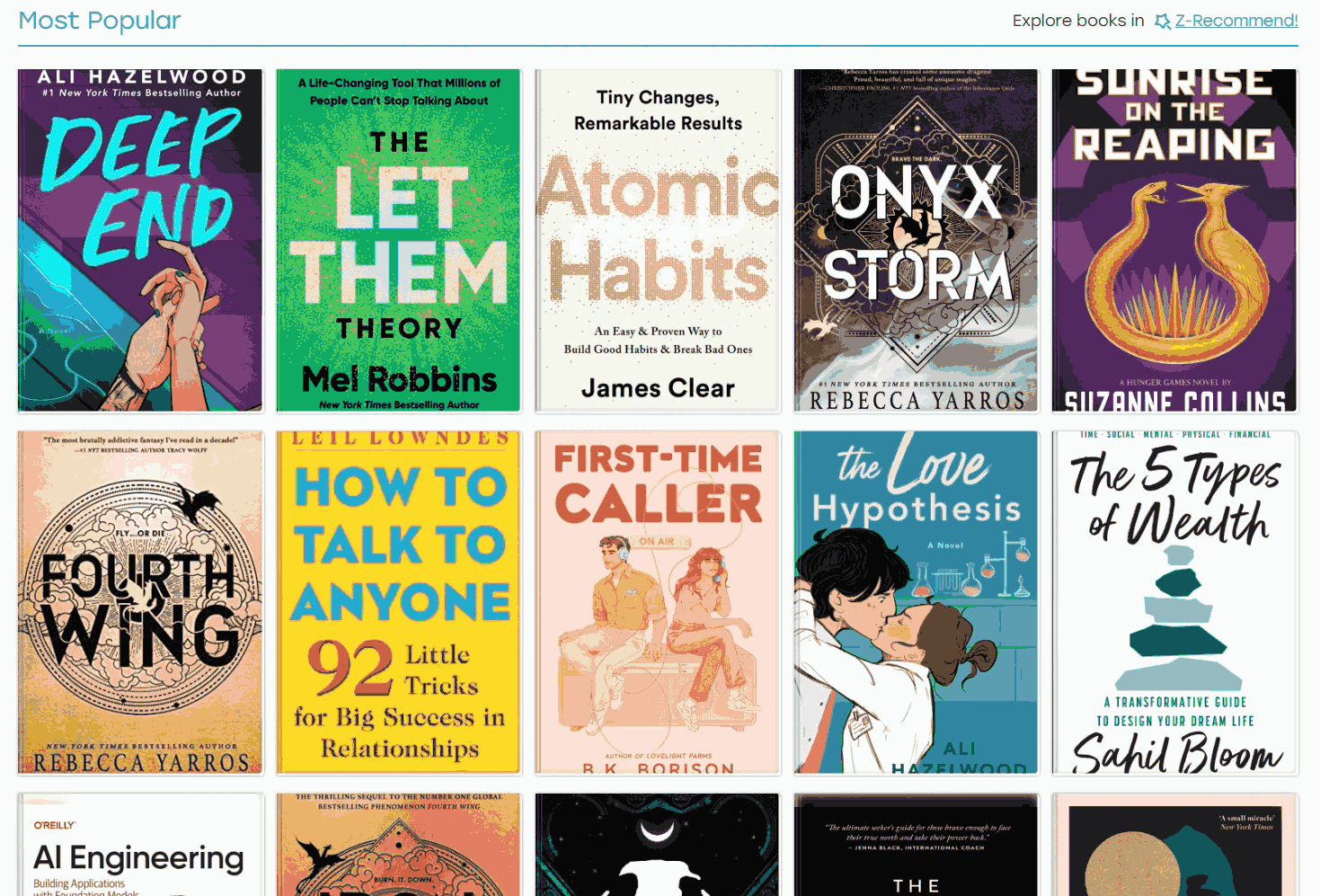Open the Deep End book cover
Viewport: 1320px width, 896px height.
point(140,241)
